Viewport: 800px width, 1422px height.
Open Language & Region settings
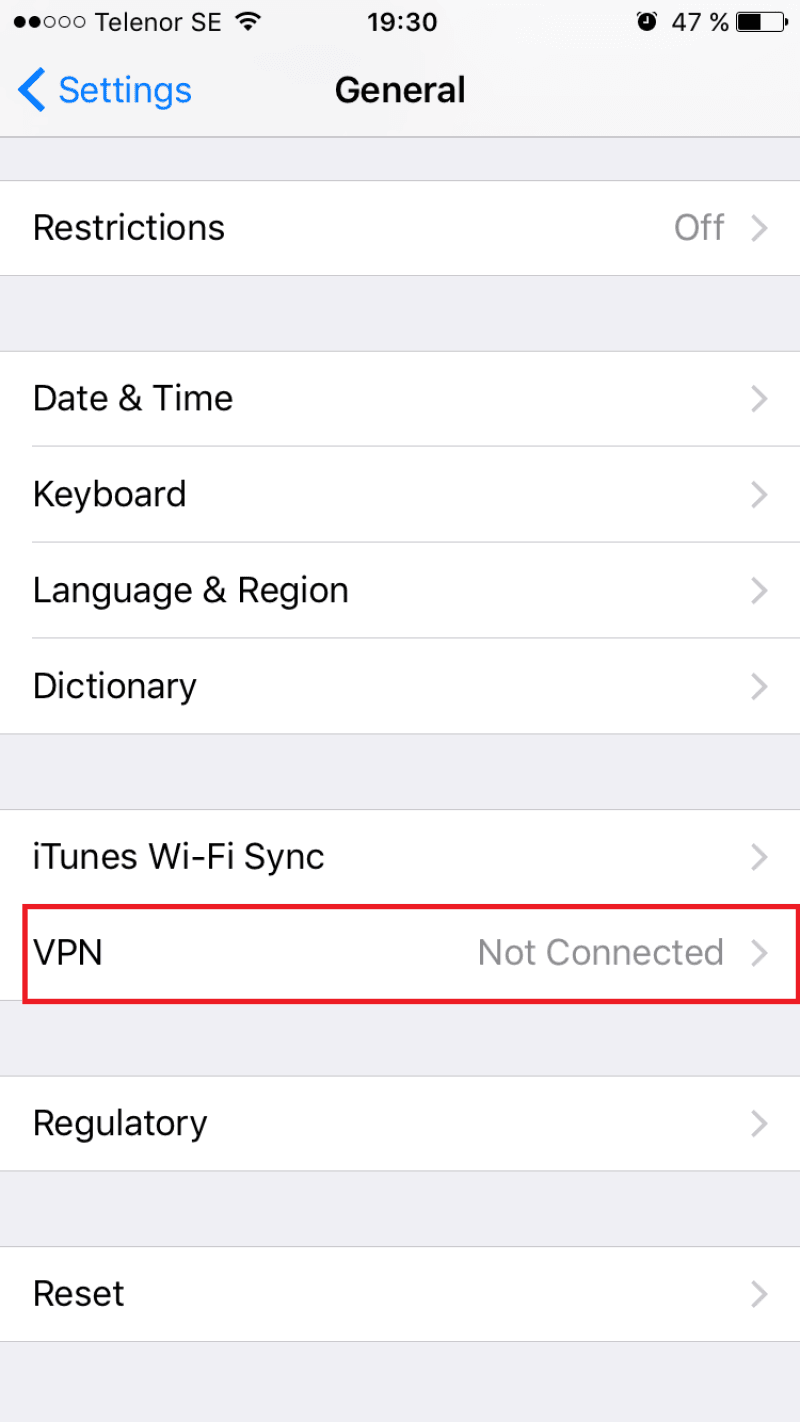click(400, 591)
